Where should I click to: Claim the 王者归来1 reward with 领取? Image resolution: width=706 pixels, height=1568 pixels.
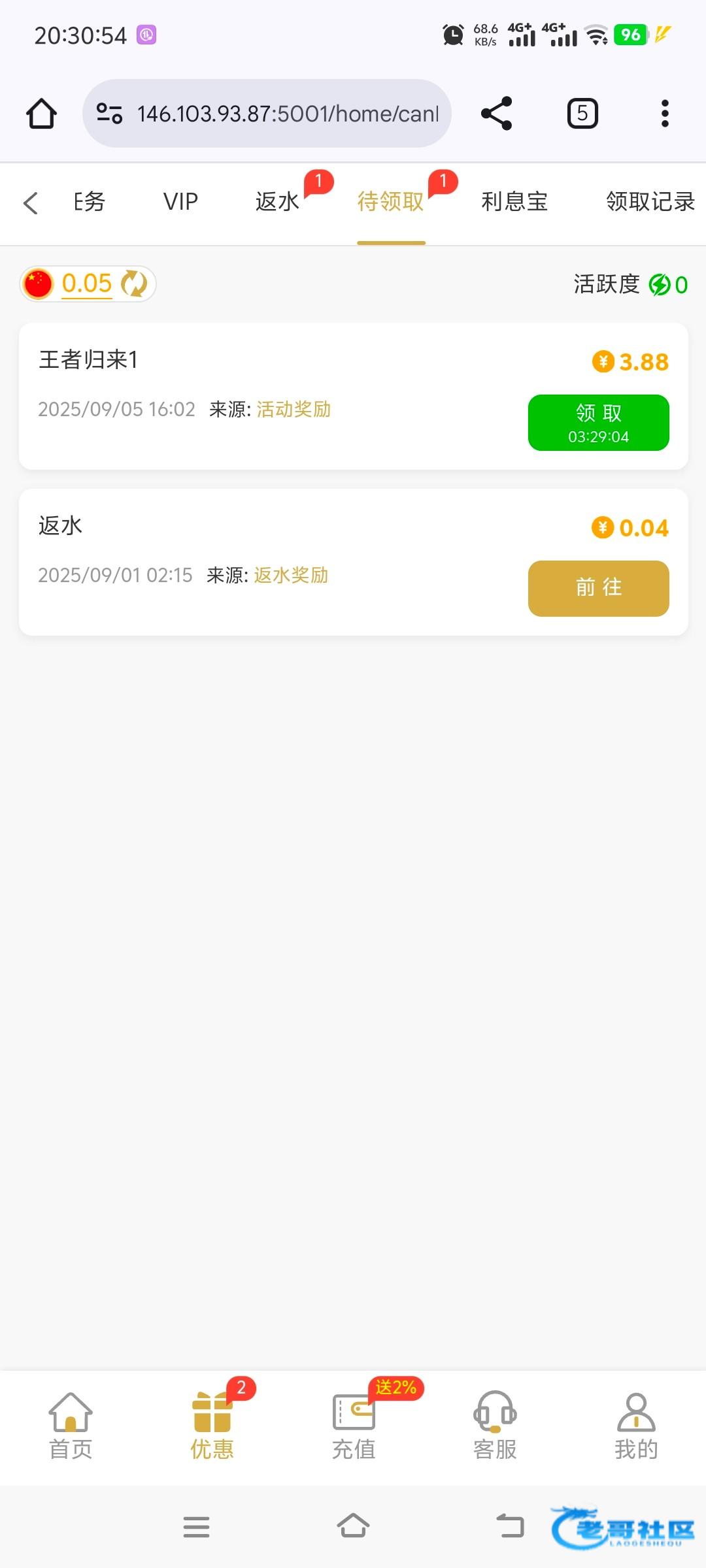pos(598,423)
